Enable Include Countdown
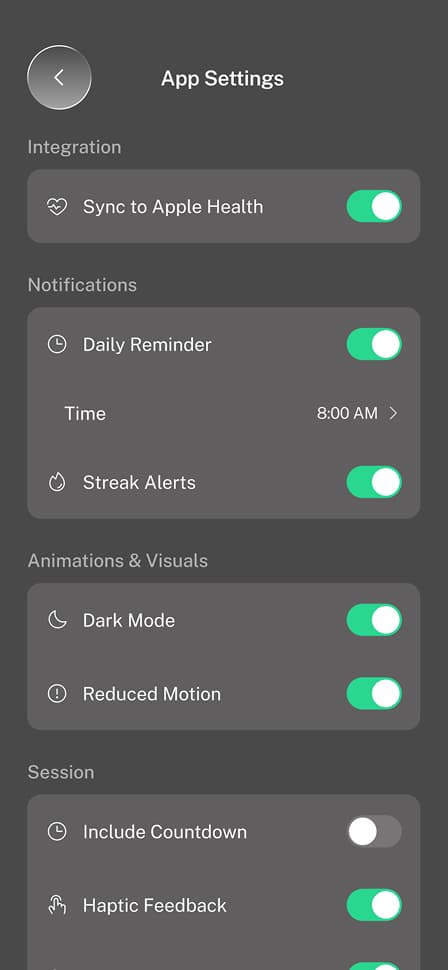Image resolution: width=448 pixels, height=970 pixels. tap(374, 832)
